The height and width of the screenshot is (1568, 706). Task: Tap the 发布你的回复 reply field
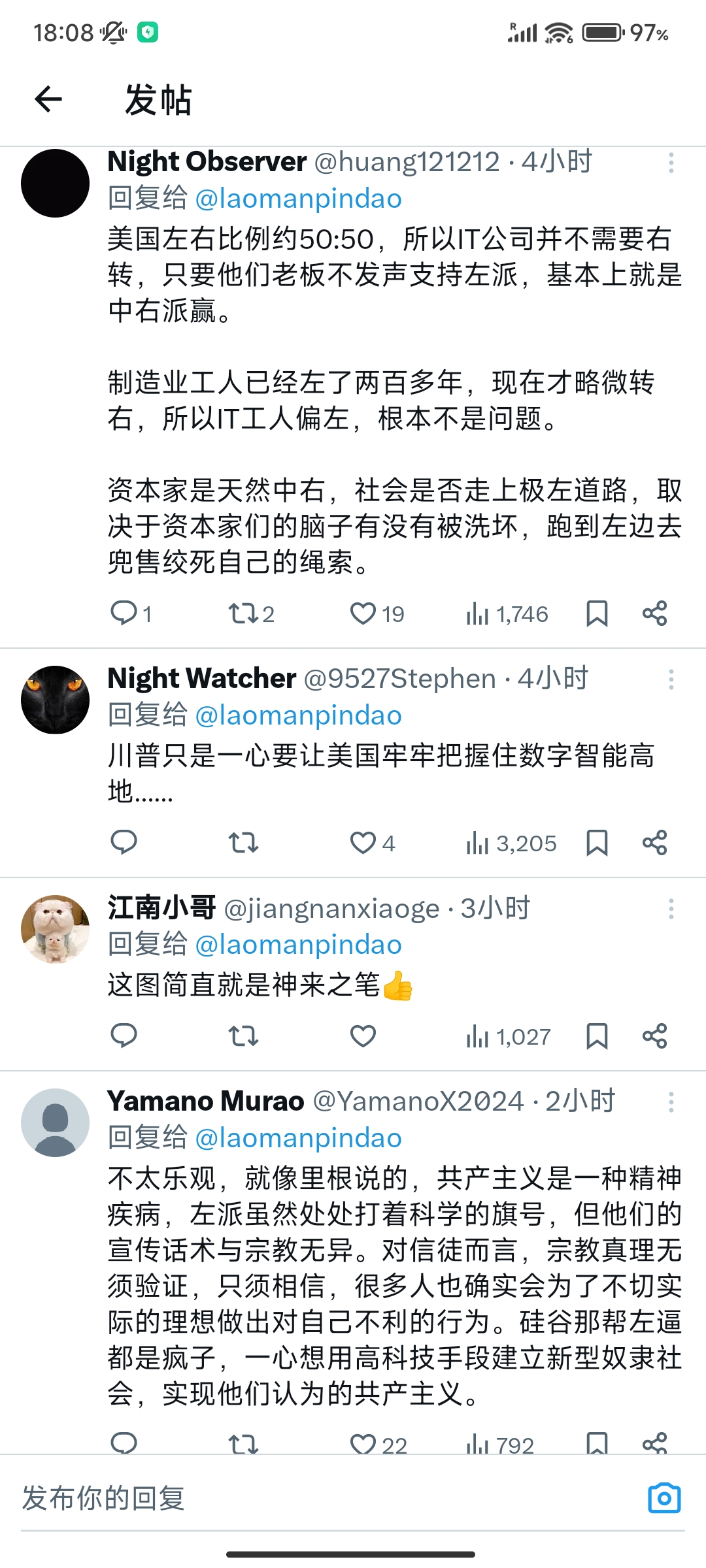click(x=327, y=1499)
